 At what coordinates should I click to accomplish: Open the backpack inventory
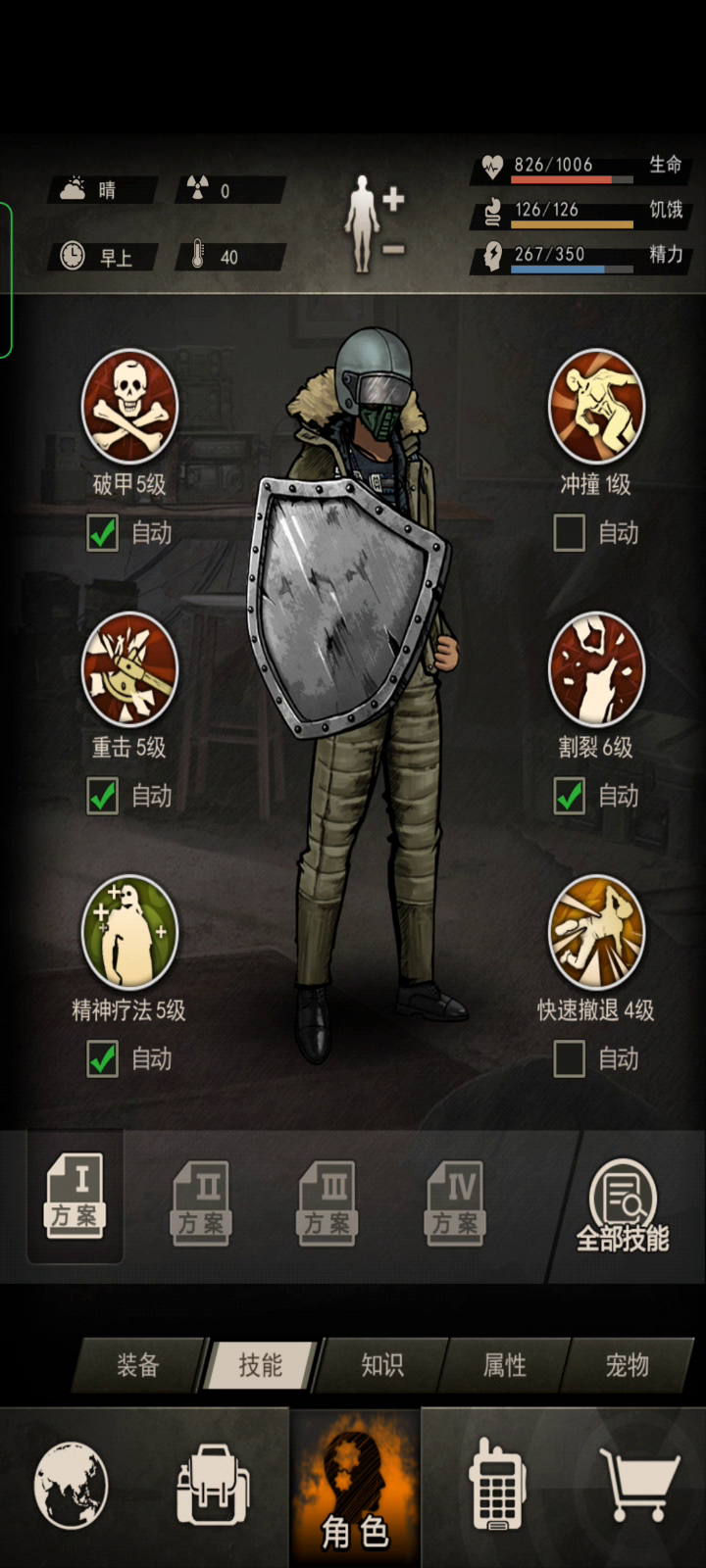point(212,1485)
